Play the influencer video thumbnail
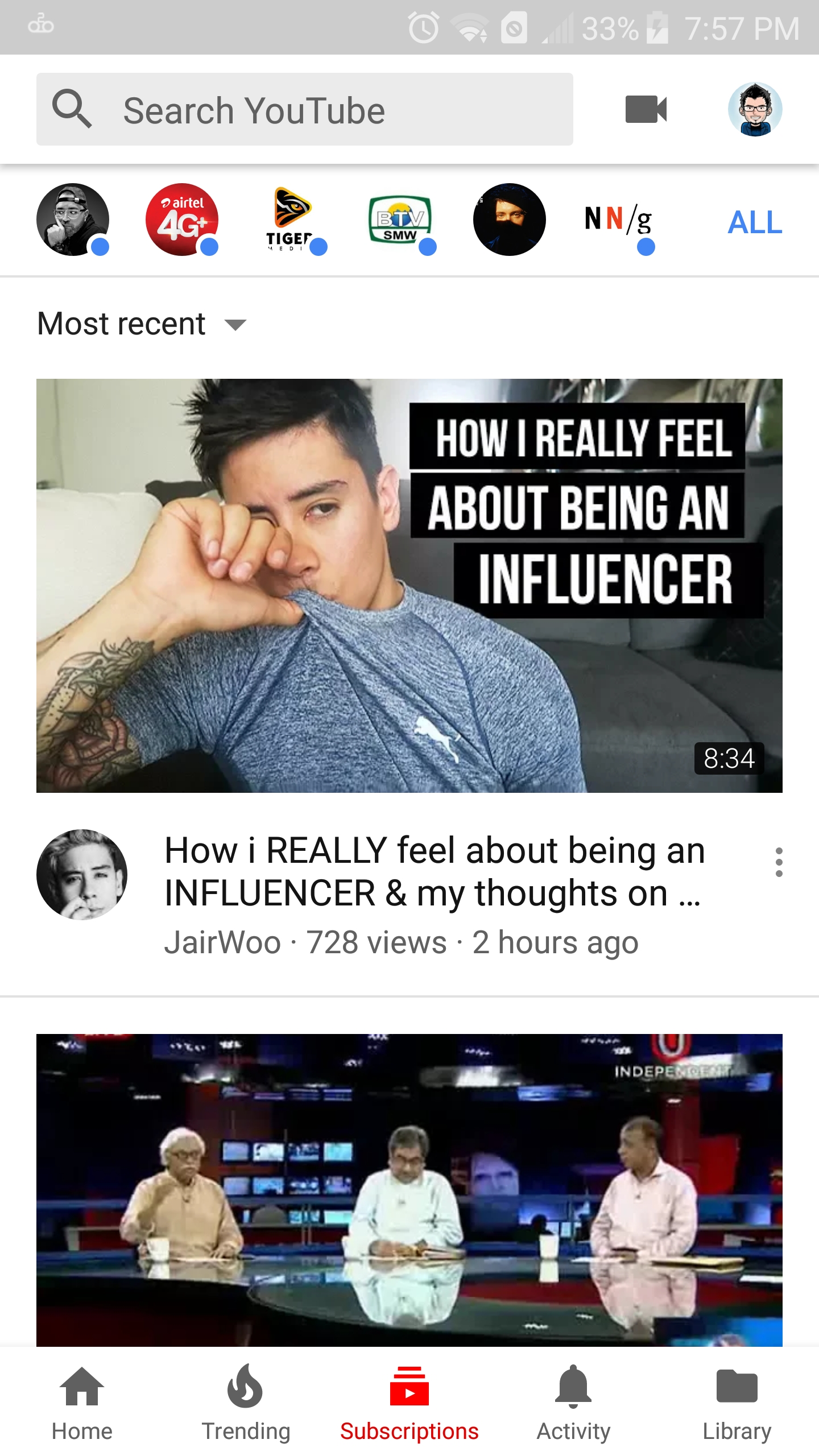 click(409, 586)
